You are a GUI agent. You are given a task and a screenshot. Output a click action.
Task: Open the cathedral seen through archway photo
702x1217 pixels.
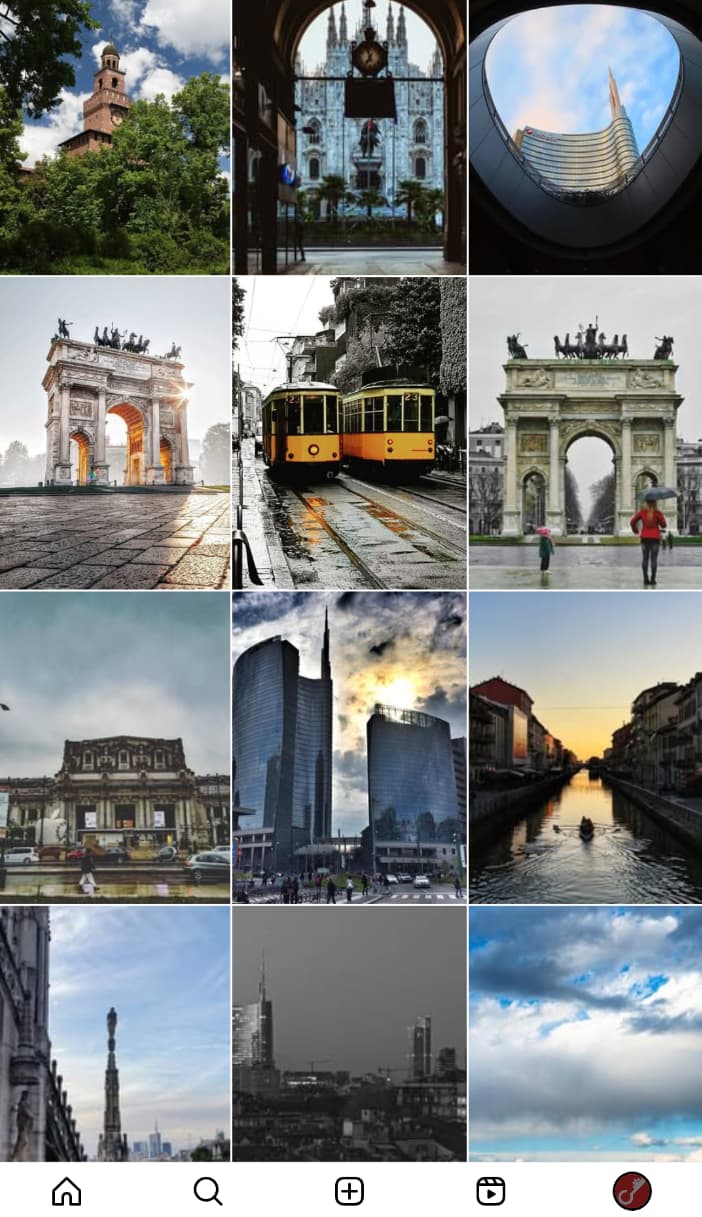pos(349,136)
